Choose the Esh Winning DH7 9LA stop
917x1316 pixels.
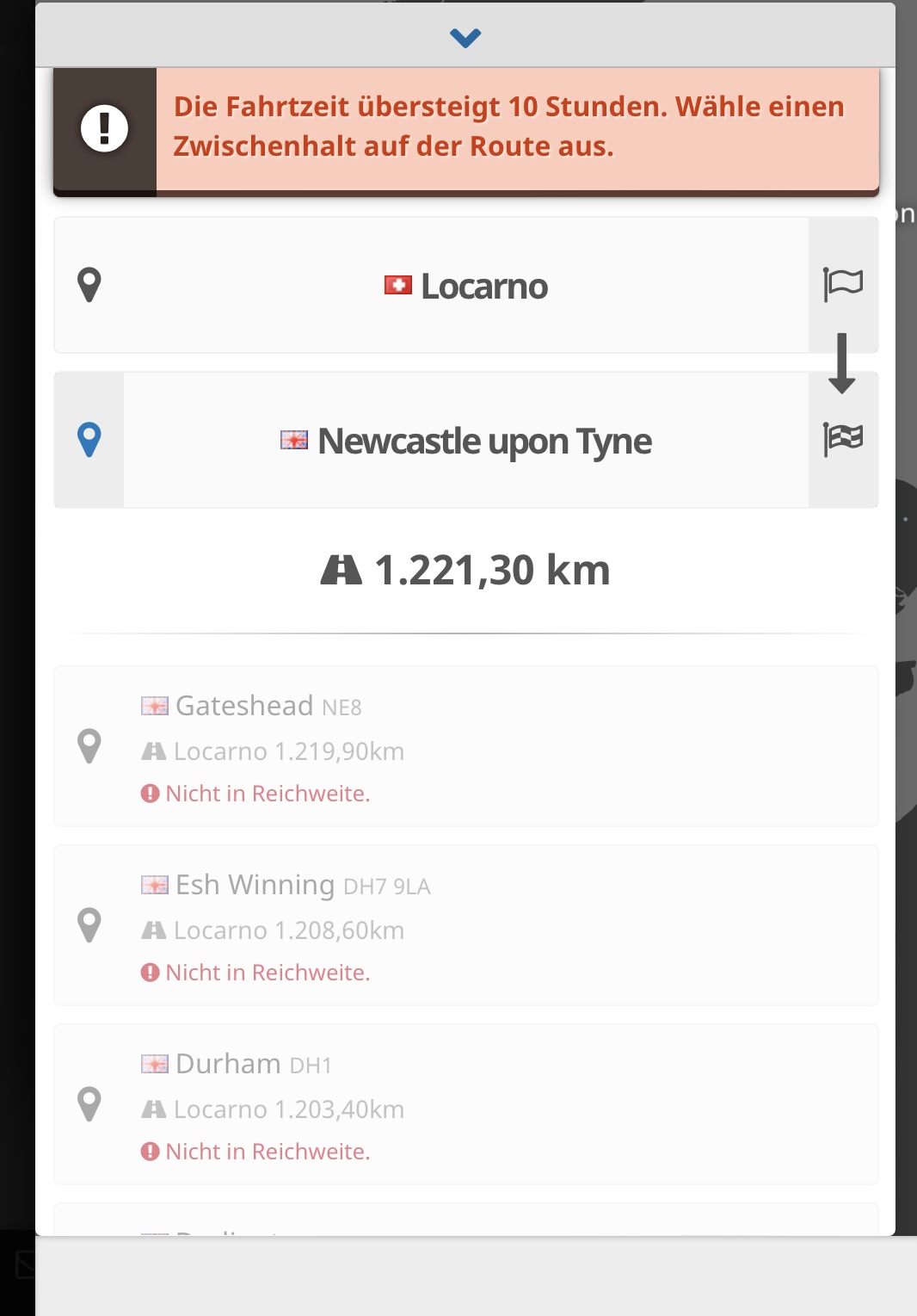(x=465, y=925)
